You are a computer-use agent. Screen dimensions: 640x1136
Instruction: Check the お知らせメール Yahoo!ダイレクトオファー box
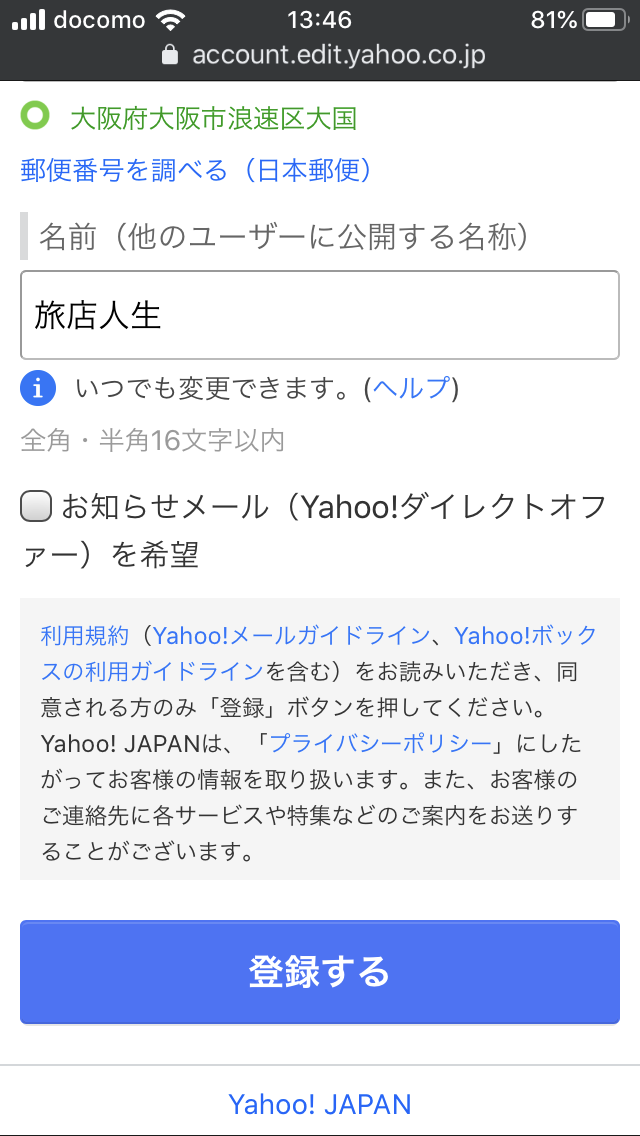(x=36, y=508)
